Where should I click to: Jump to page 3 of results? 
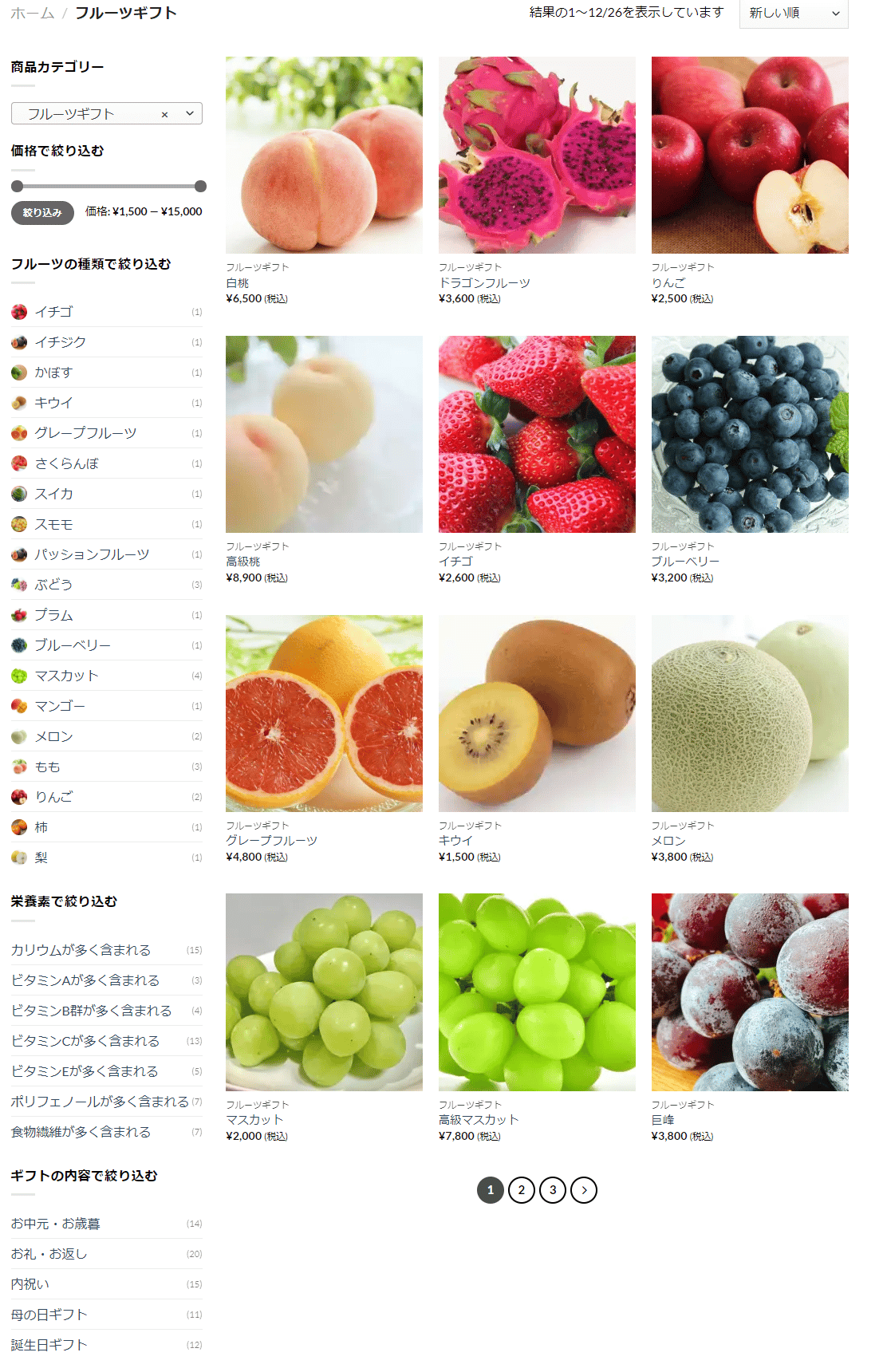point(553,1190)
